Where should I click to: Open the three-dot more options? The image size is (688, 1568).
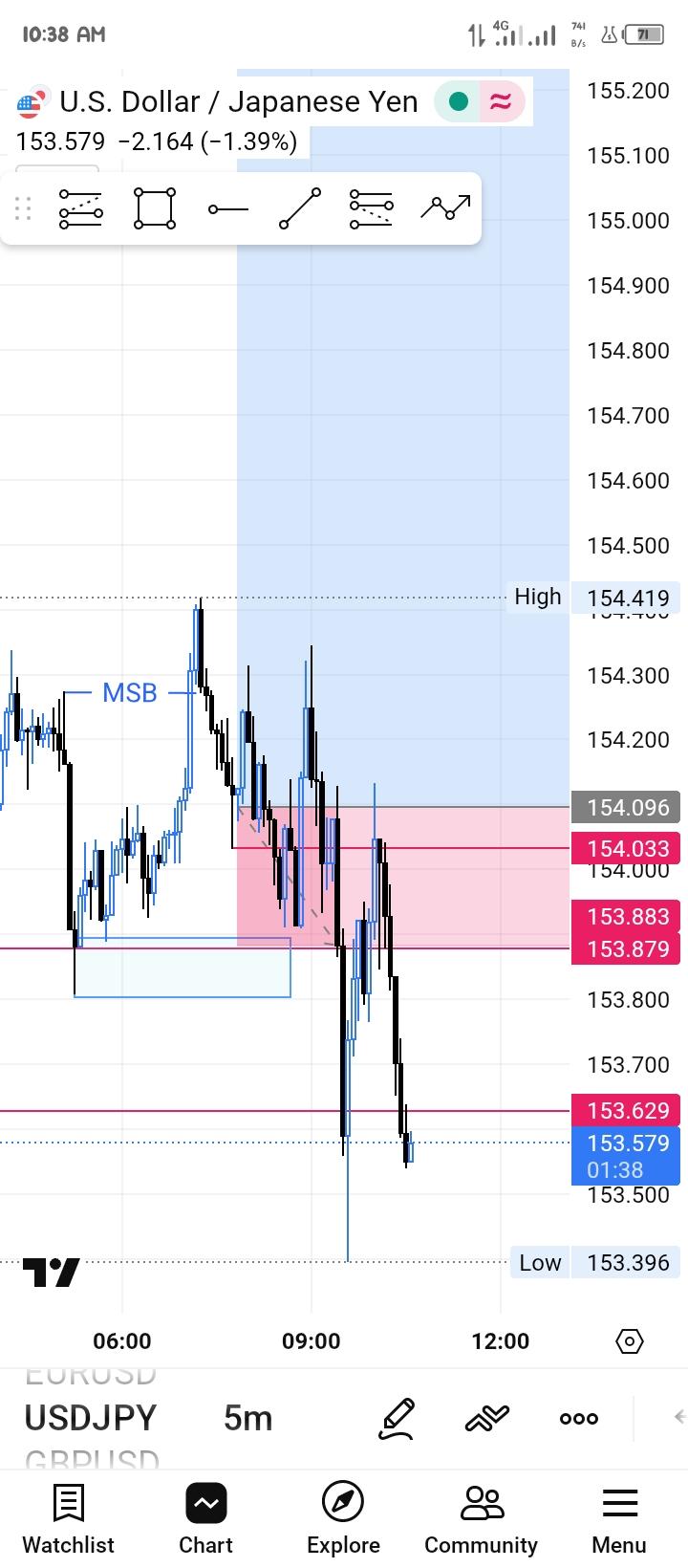pos(579,1418)
